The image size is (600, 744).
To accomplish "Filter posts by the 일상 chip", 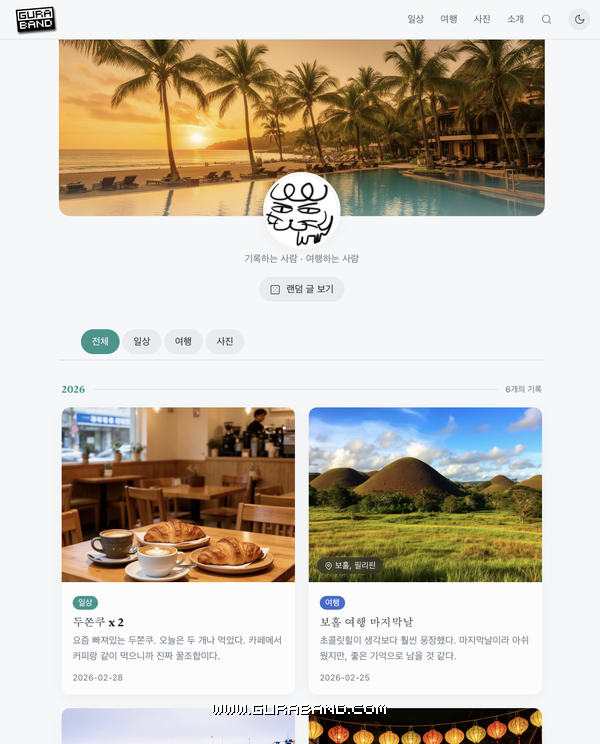I will click(x=141, y=342).
